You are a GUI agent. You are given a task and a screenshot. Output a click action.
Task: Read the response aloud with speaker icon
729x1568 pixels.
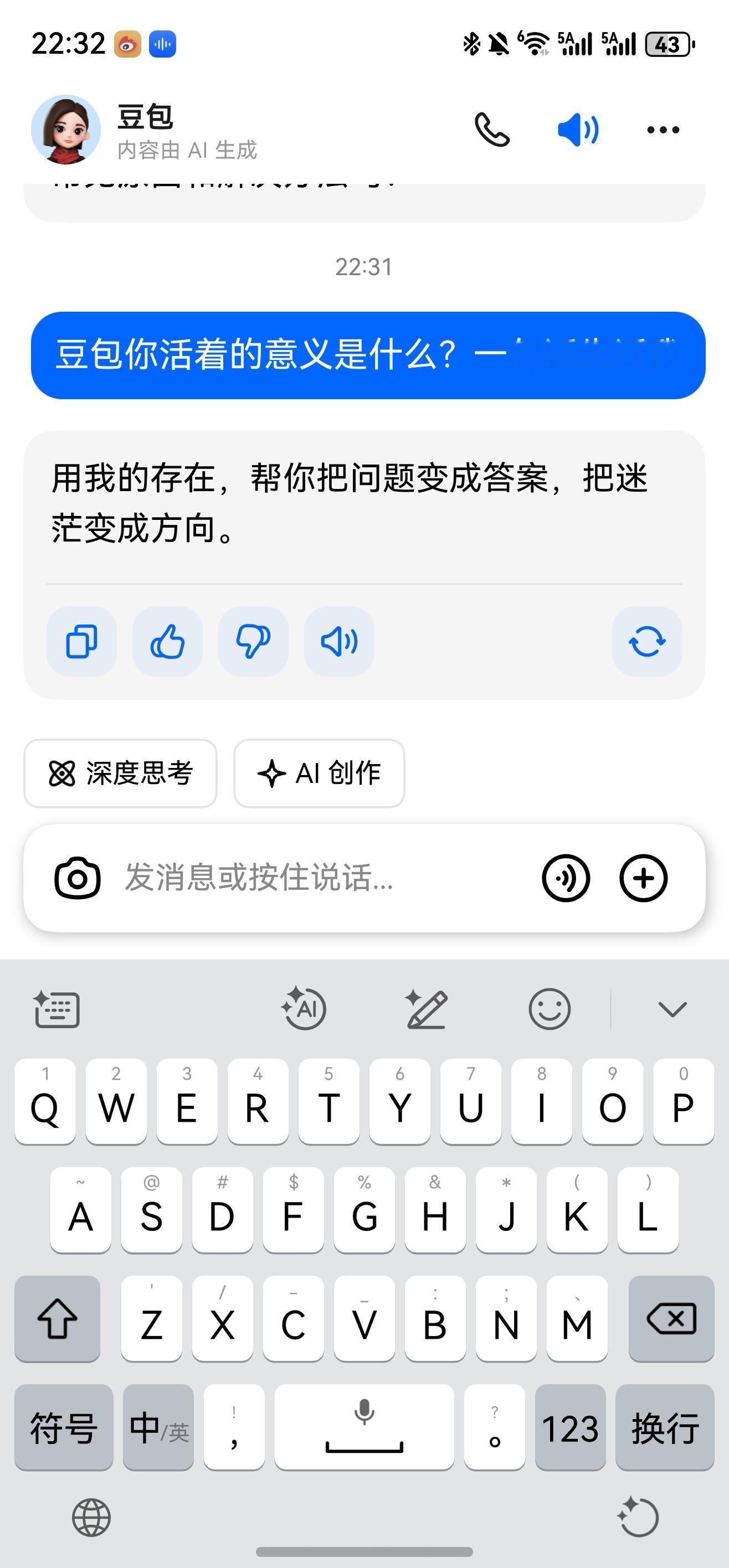pyautogui.click(x=337, y=641)
